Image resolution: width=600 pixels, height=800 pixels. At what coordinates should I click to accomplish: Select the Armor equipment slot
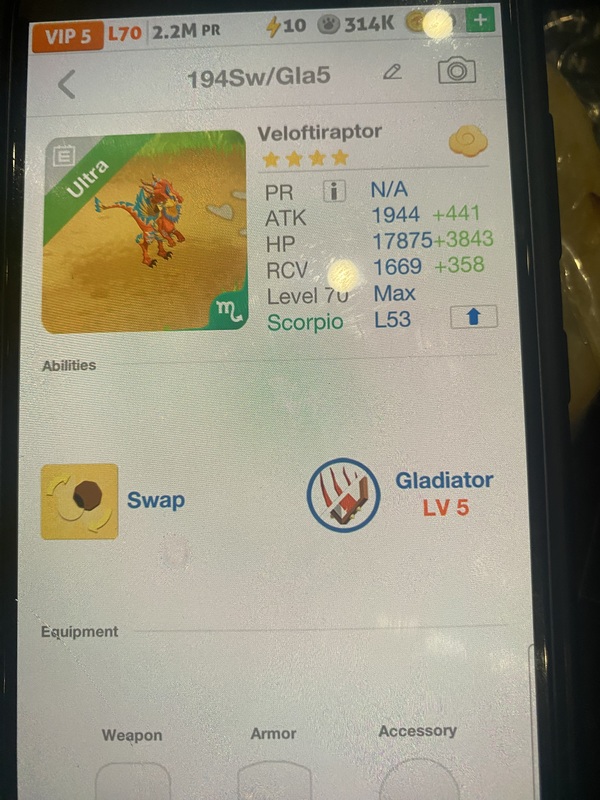click(274, 778)
